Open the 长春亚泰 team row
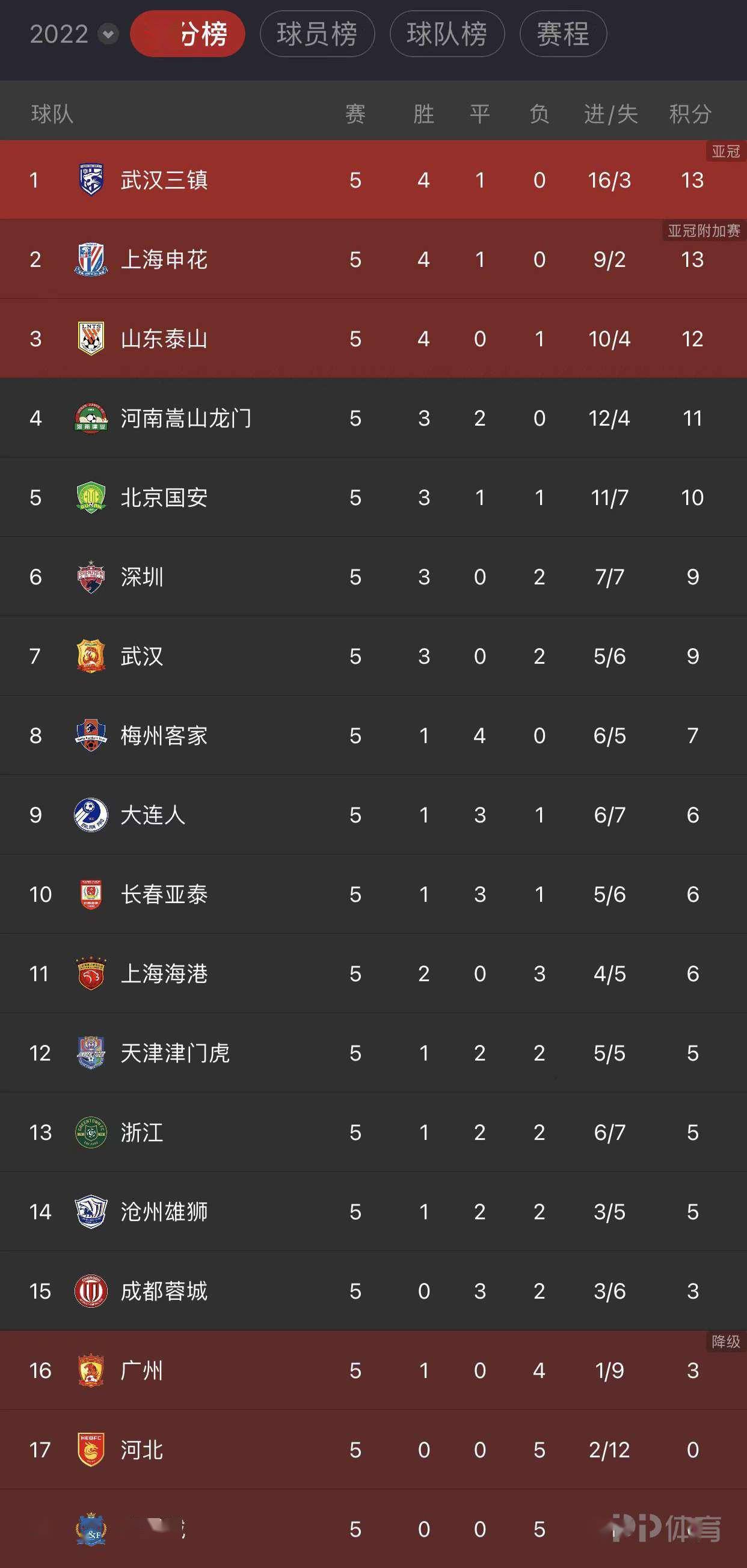 (x=164, y=895)
